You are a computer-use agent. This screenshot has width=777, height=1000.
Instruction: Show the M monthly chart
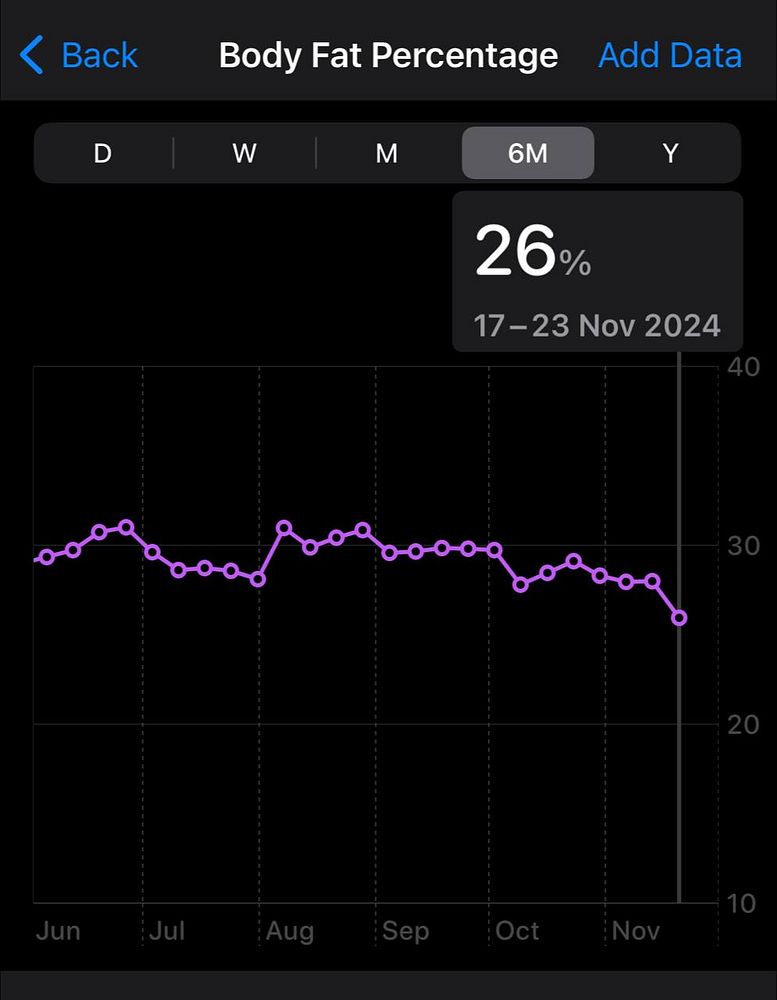(x=387, y=153)
